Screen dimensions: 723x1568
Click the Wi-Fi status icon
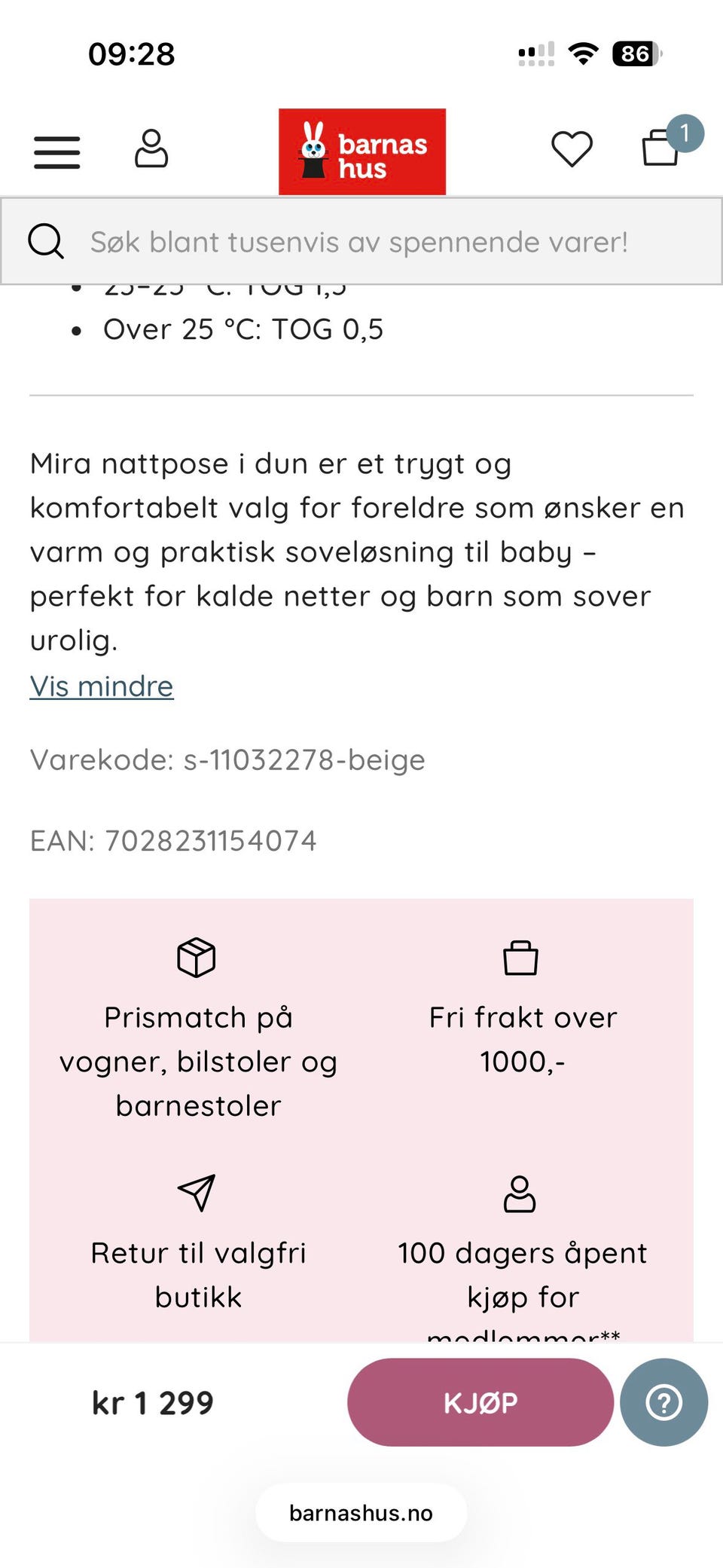(x=584, y=52)
